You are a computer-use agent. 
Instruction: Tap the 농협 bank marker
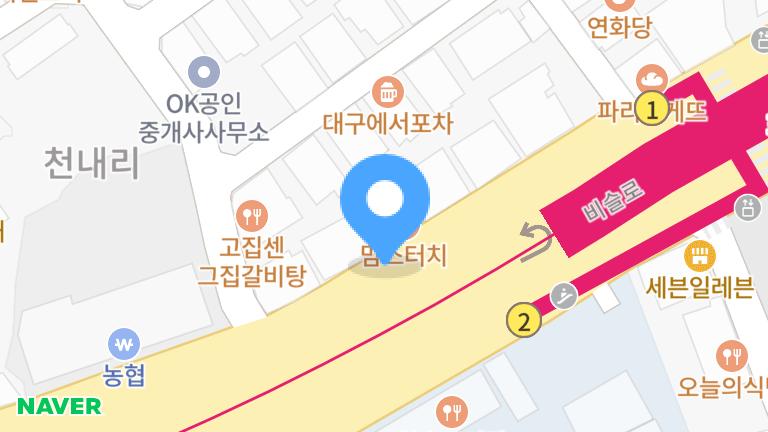pos(125,345)
